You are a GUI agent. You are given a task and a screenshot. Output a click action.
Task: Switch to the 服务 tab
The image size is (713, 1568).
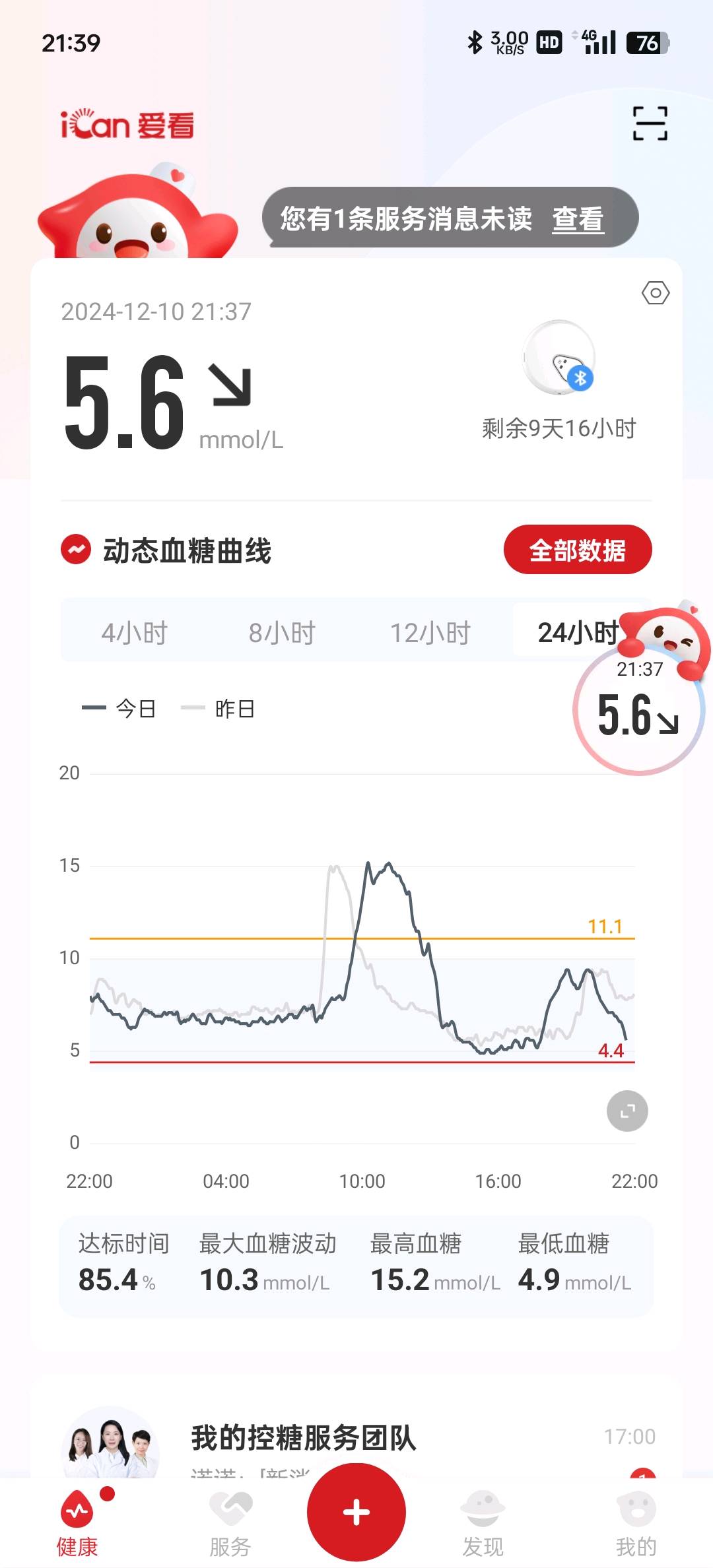tap(230, 1520)
